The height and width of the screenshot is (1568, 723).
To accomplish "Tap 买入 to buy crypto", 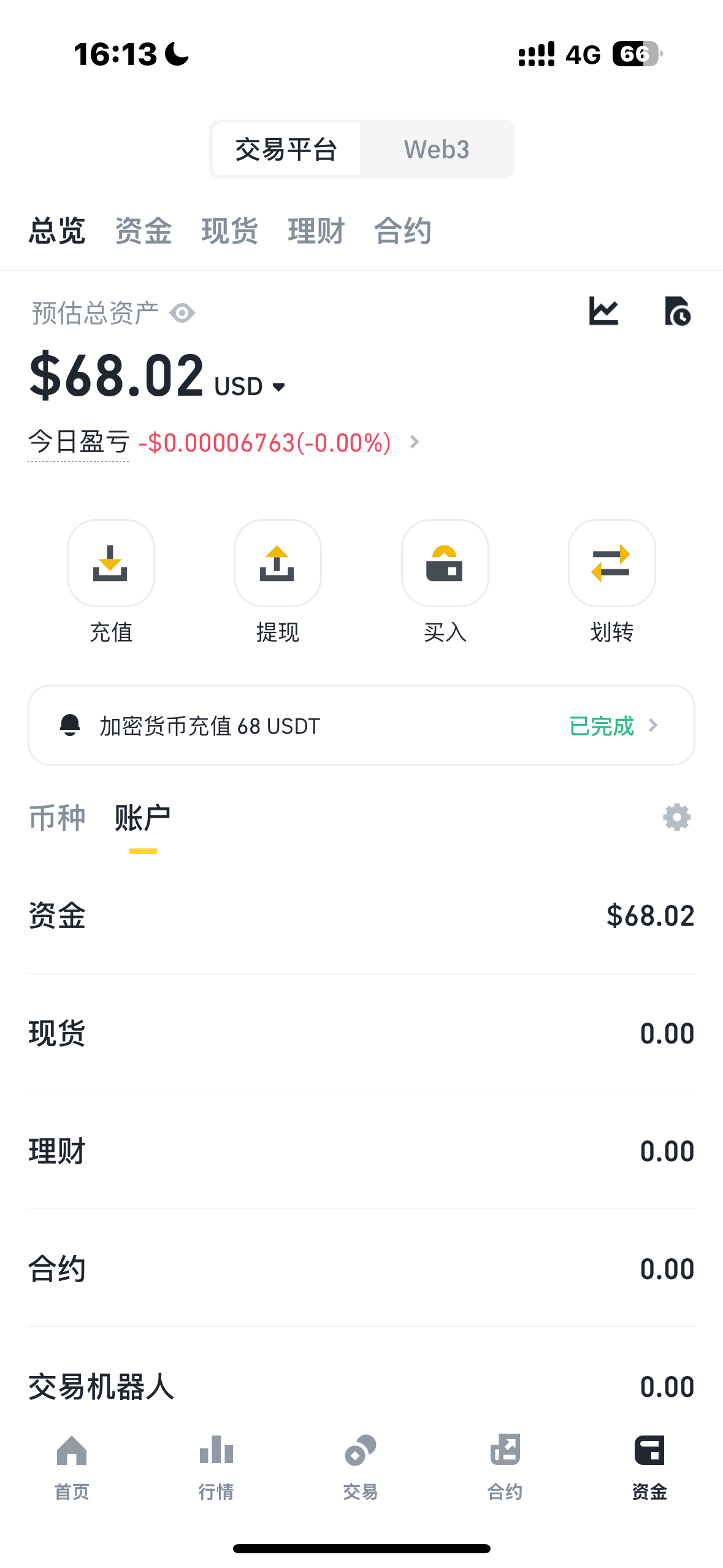I will 445,563.
